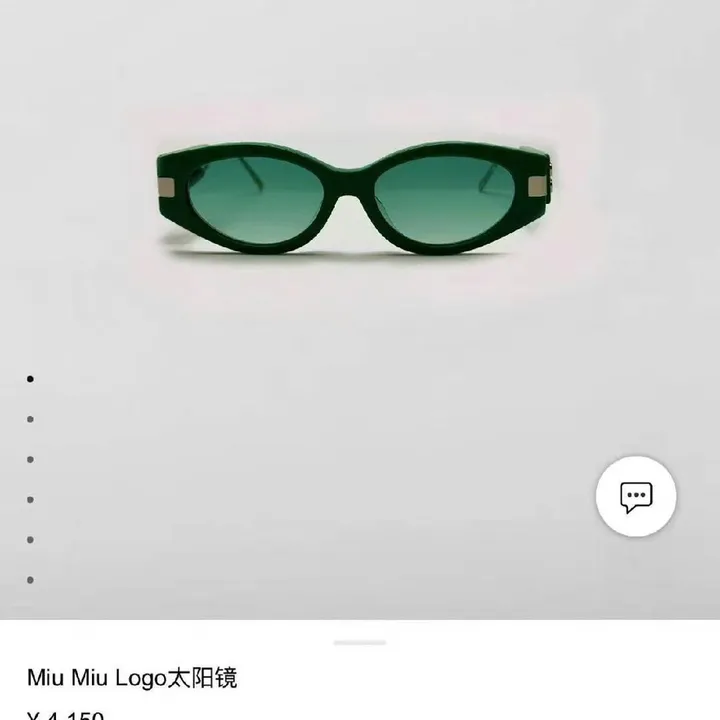Jump to the last image indicator dot
Viewport: 720px width, 720px height.
[31, 579]
